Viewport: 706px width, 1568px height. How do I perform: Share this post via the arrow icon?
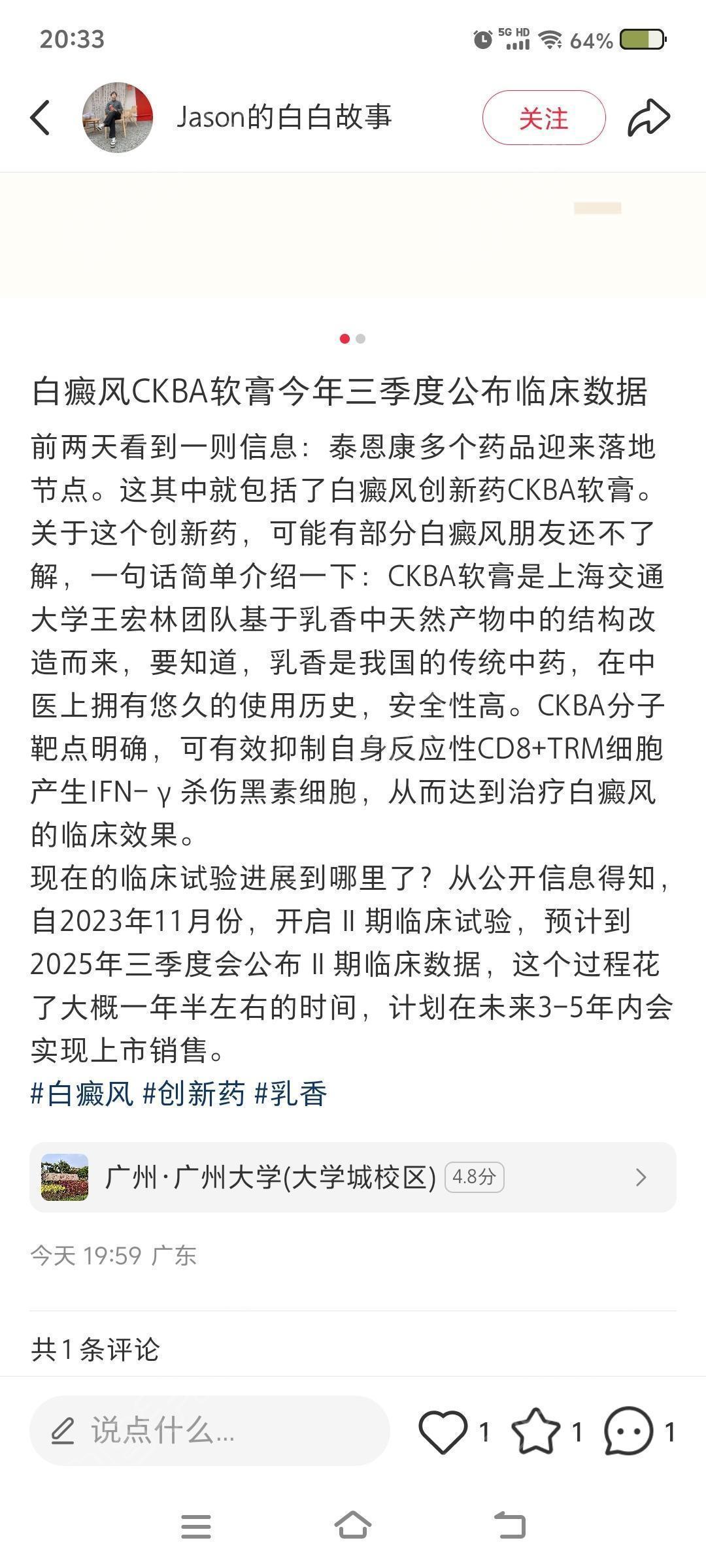(648, 118)
